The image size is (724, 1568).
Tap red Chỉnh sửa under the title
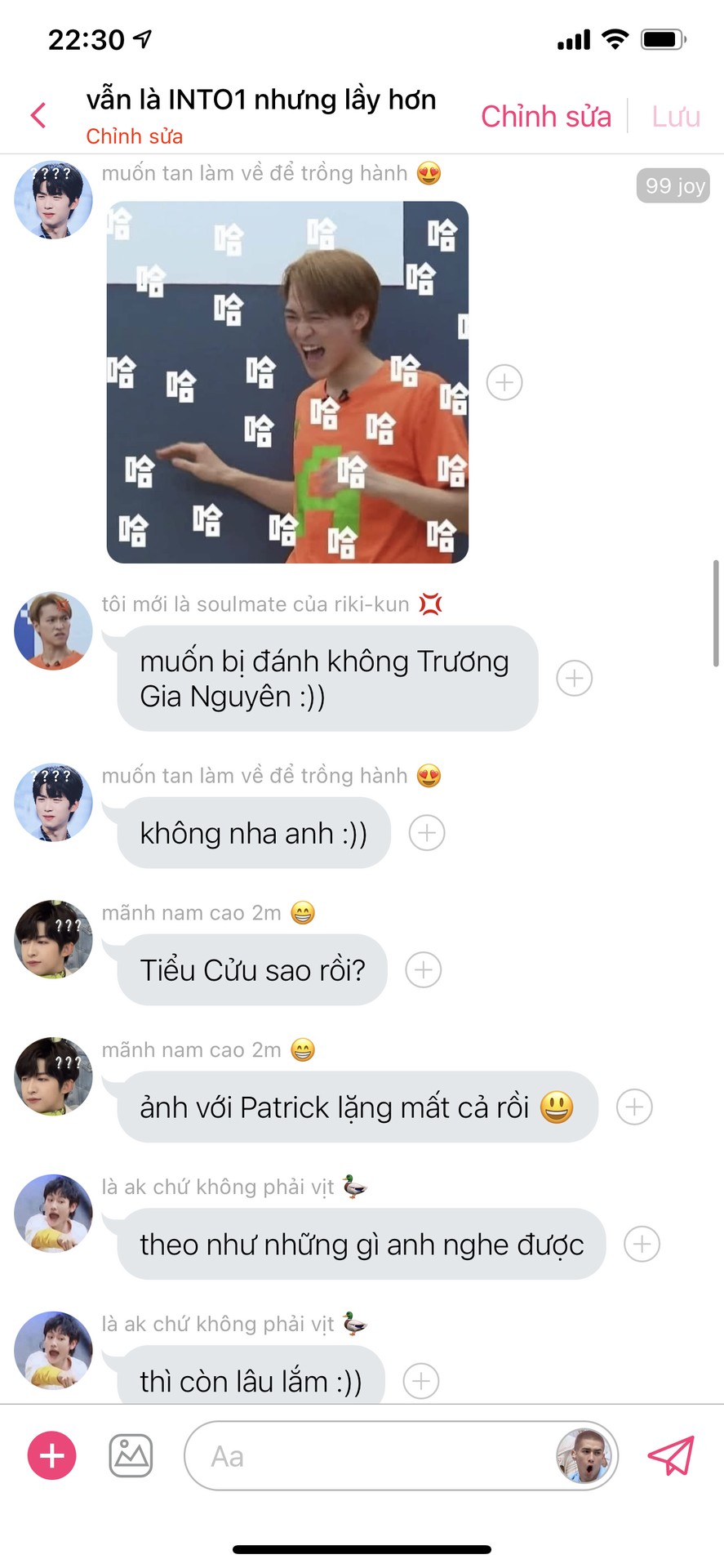[134, 136]
